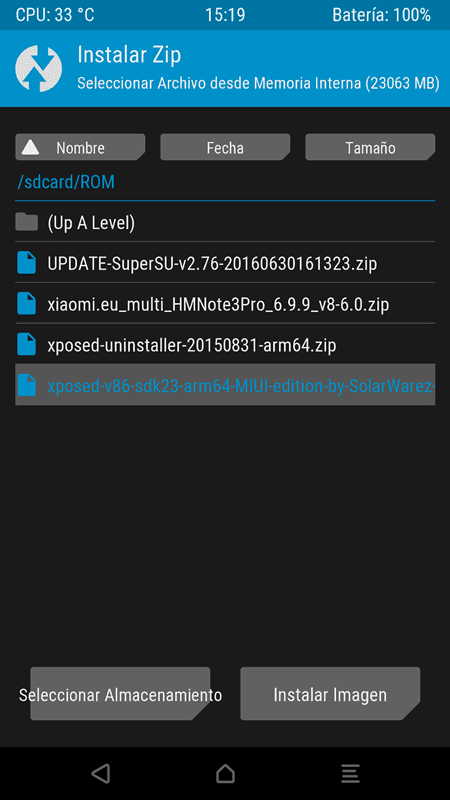Image resolution: width=450 pixels, height=800 pixels.
Task: Sort files by Nombre
Action: click(x=80, y=147)
